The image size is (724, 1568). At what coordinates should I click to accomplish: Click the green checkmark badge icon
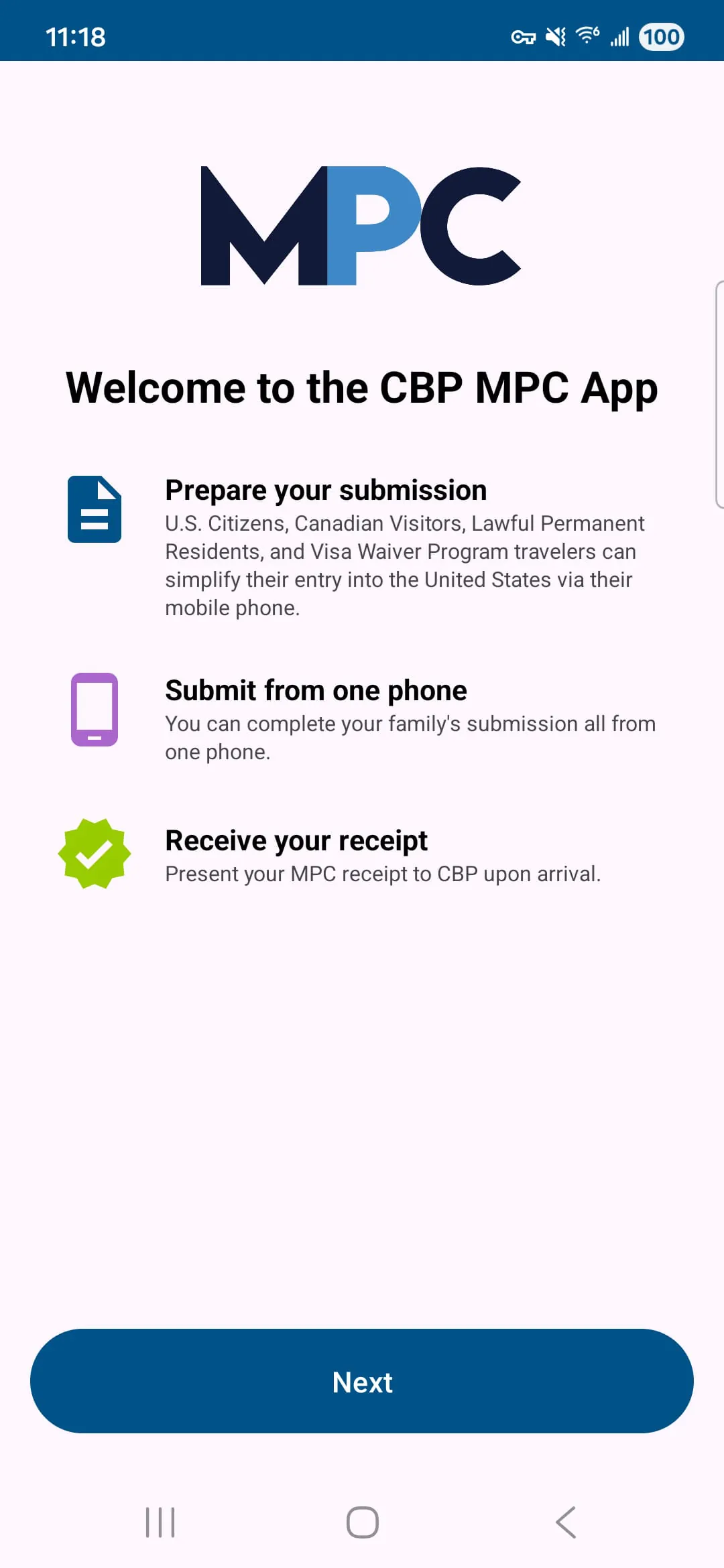94,853
